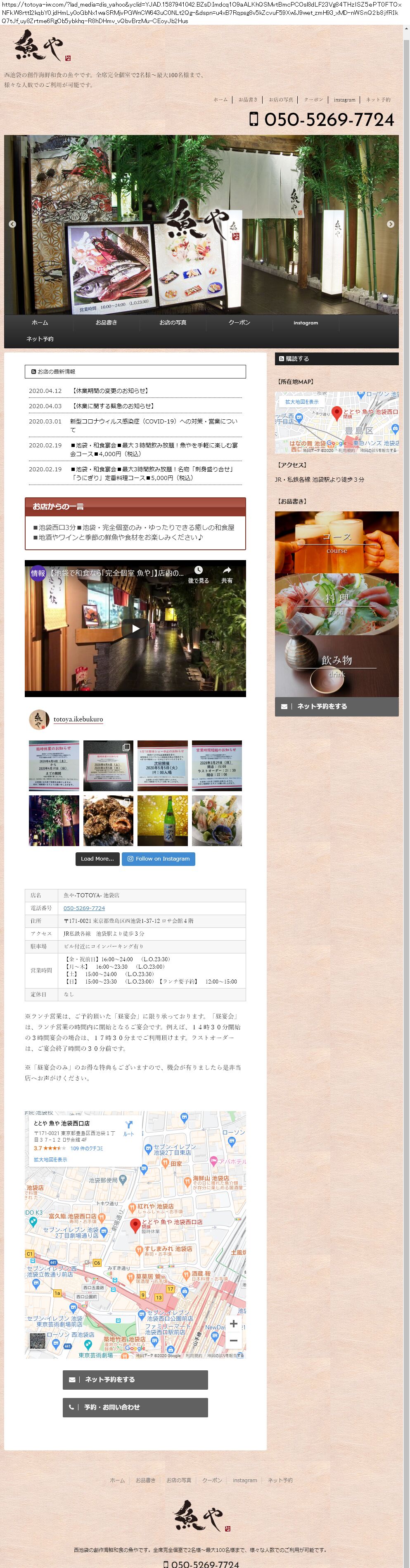Open the コース course menu banner
Screen dimensions: 410x1568
click(336, 542)
